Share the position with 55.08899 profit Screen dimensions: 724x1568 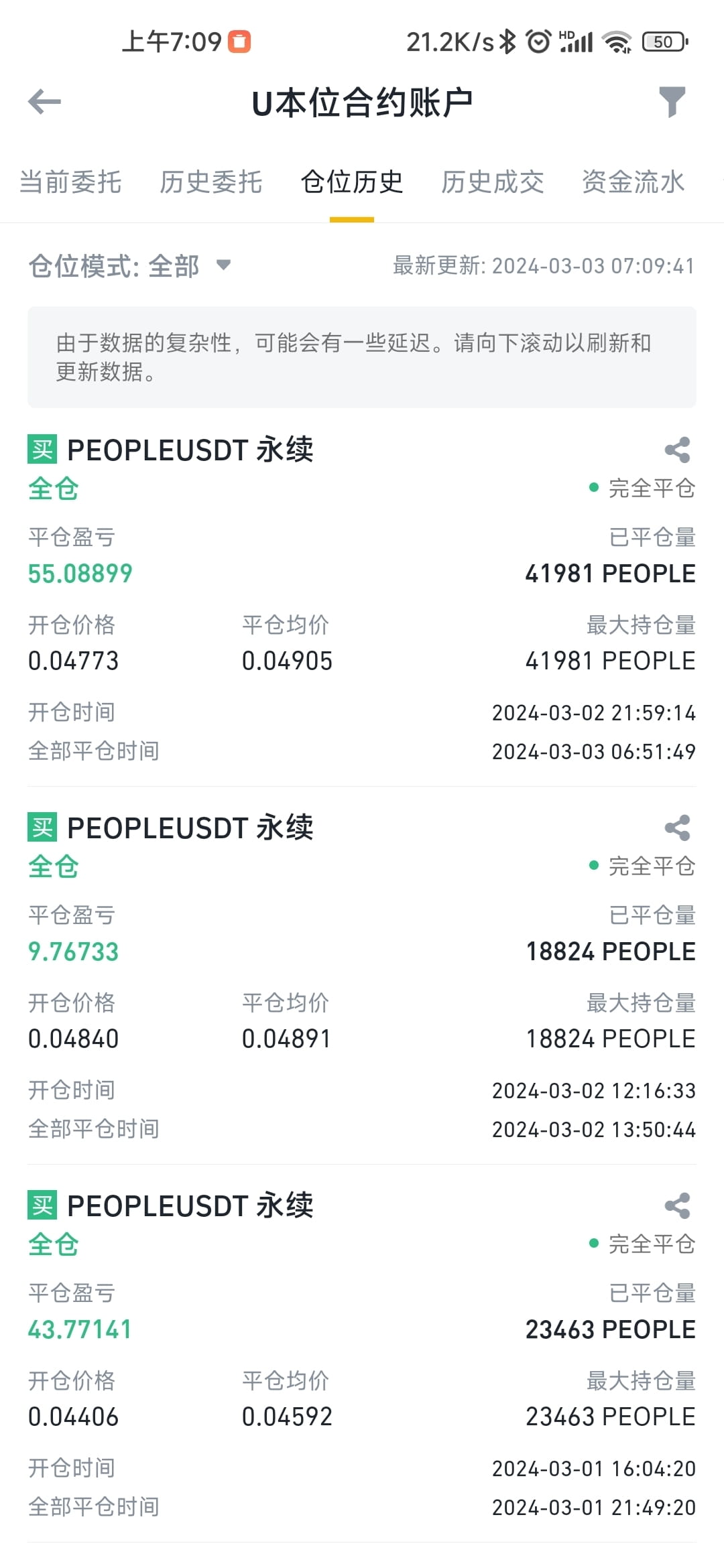(677, 450)
